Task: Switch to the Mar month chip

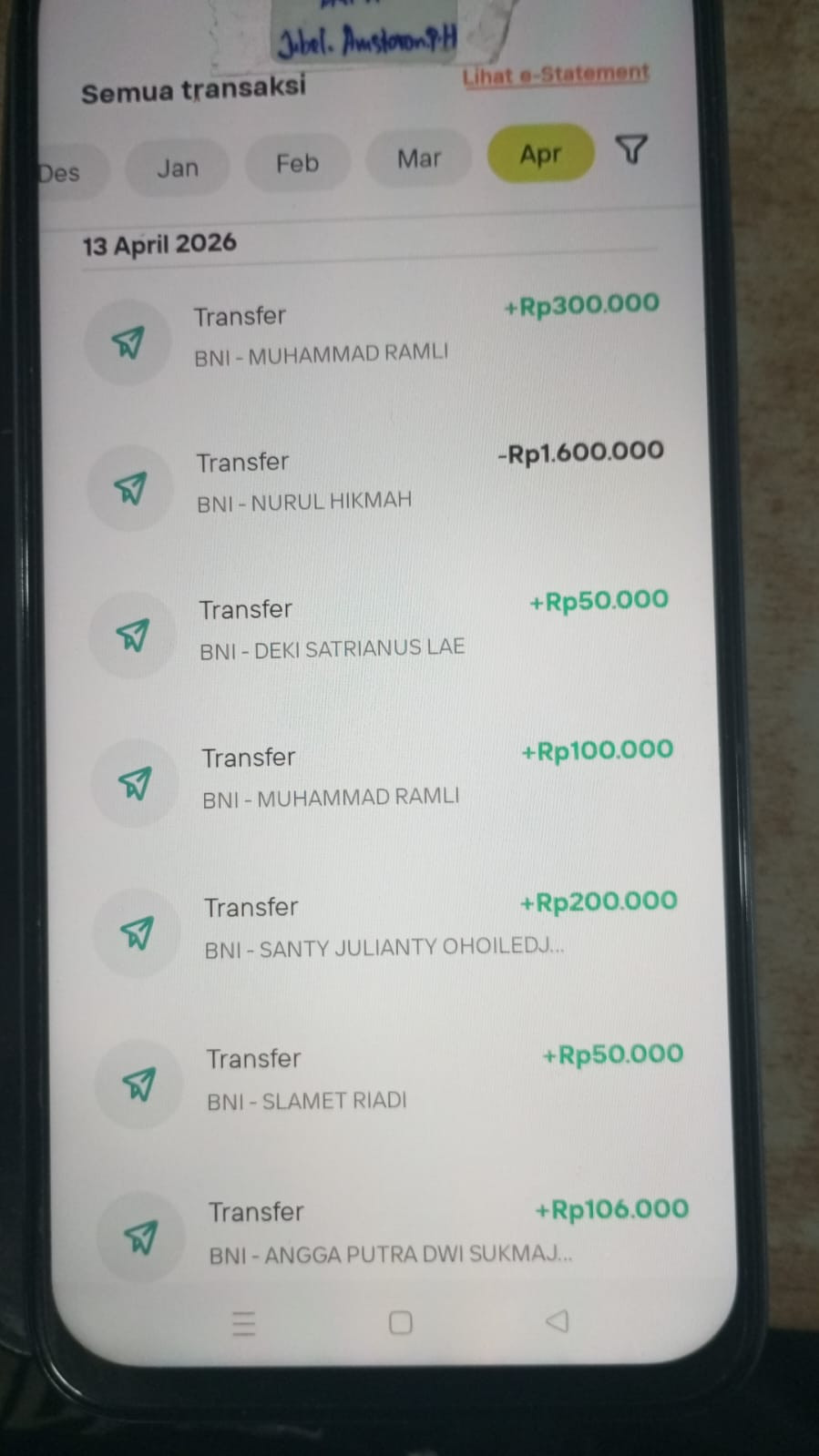Action: [418, 159]
